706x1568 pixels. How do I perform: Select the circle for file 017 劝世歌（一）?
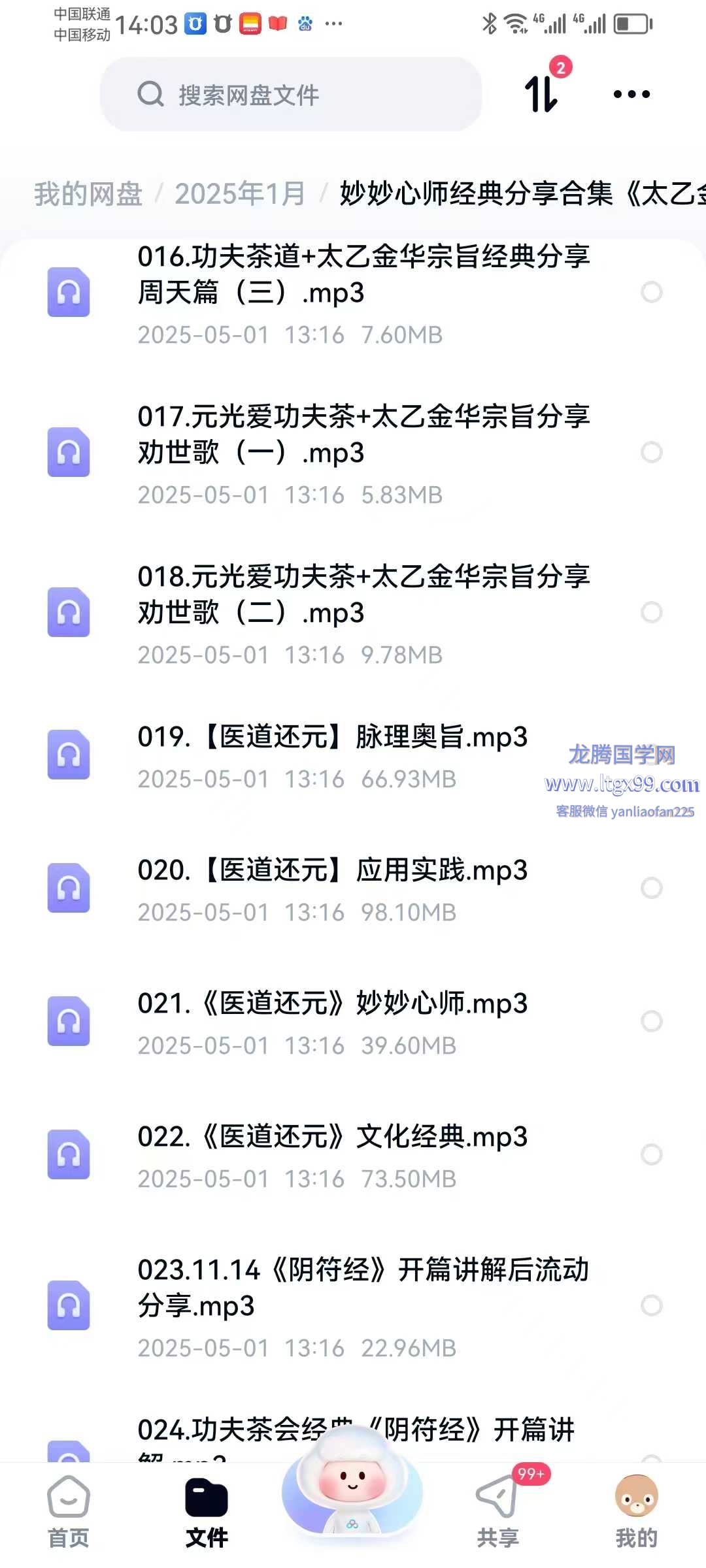[x=652, y=452]
